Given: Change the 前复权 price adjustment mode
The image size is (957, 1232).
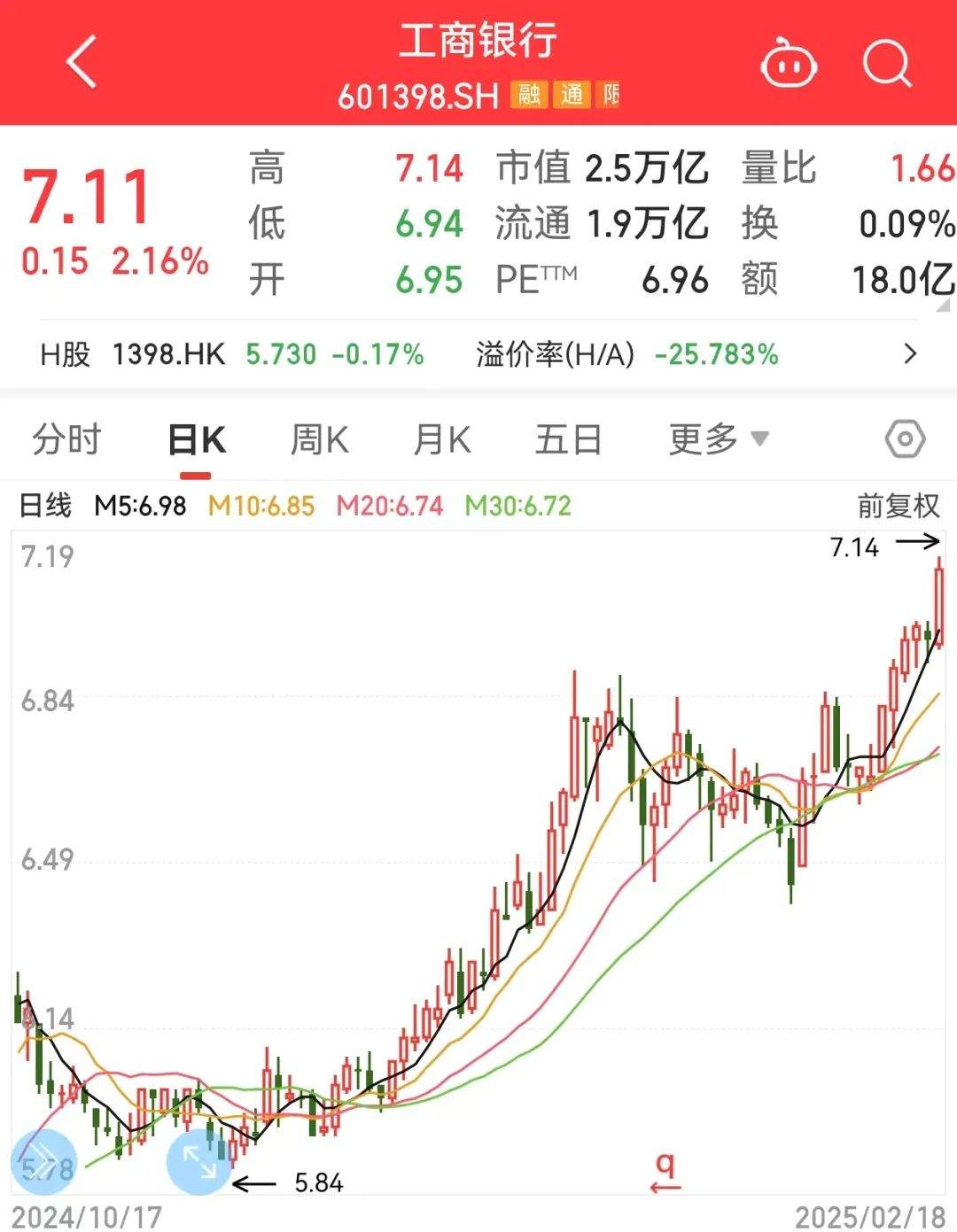Looking at the screenshot, I should click(x=898, y=506).
